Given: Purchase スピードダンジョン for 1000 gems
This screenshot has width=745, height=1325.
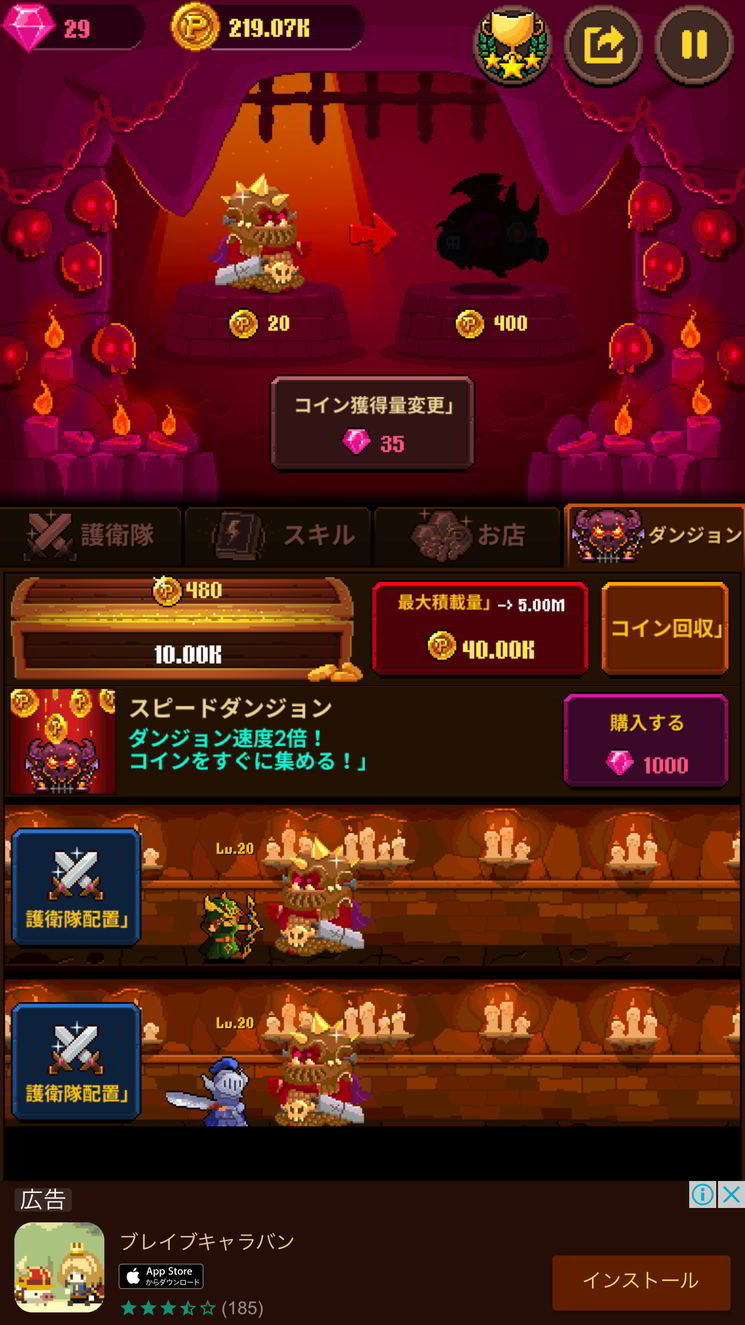Looking at the screenshot, I should 646,741.
